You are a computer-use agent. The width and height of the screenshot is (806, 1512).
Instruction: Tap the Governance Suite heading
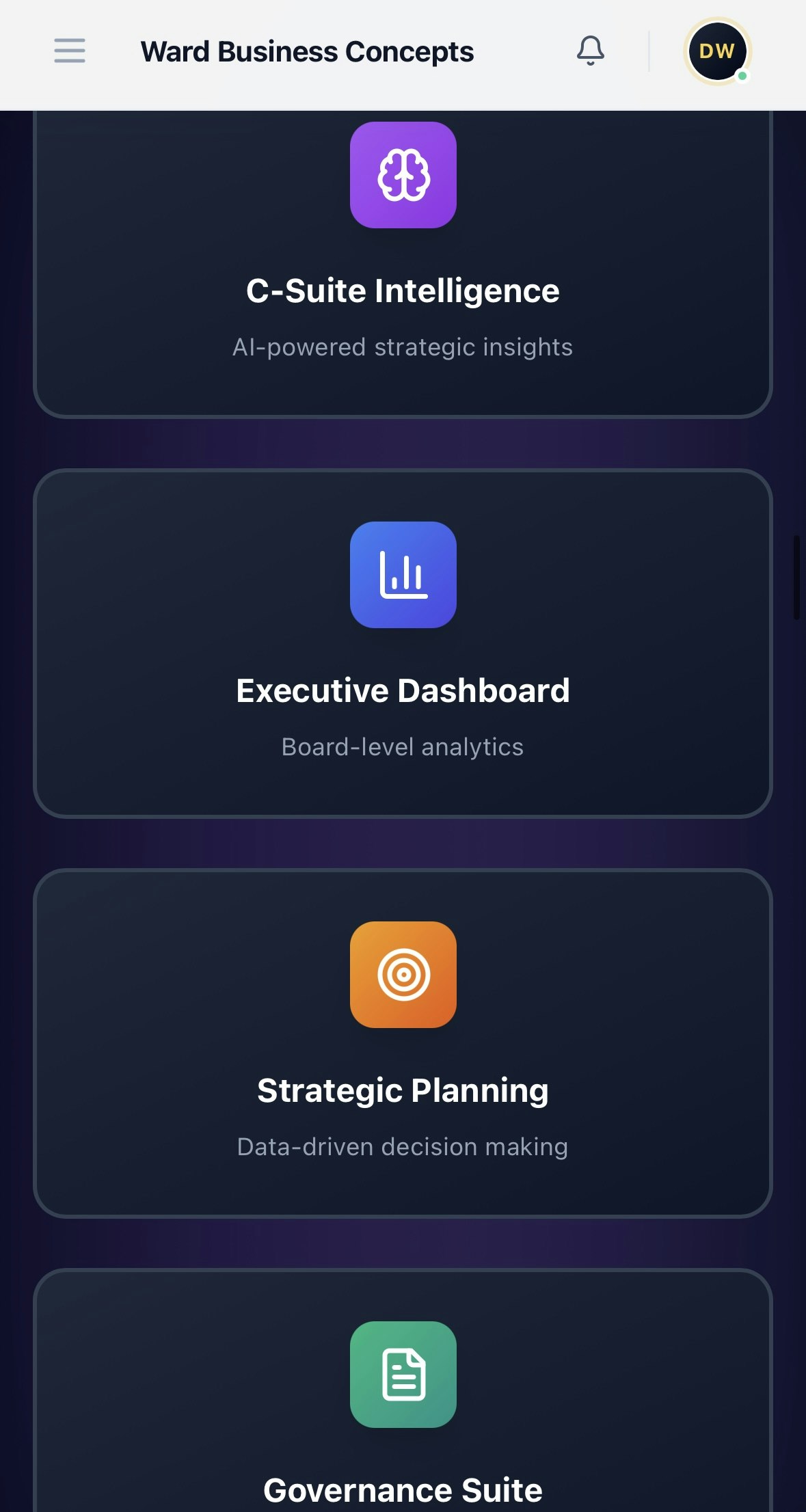(403, 1491)
